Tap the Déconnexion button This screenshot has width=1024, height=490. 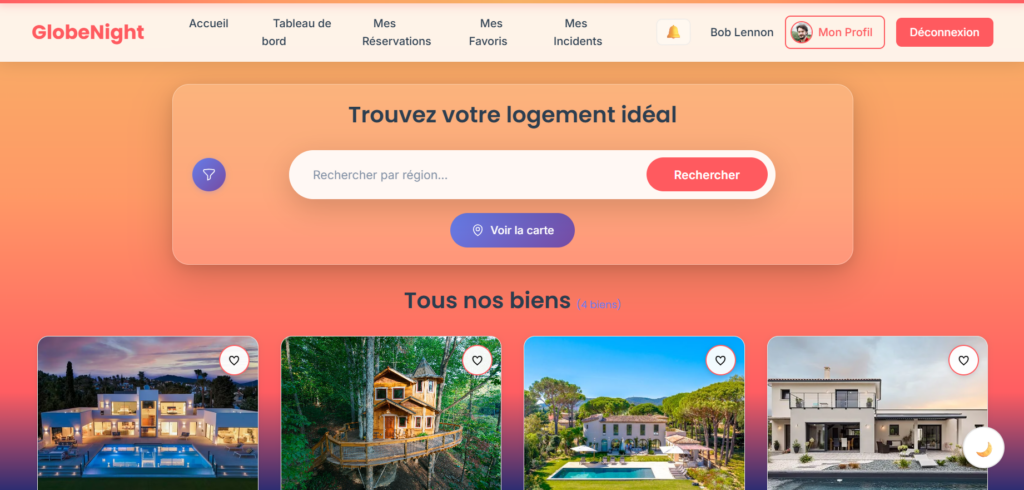point(944,32)
